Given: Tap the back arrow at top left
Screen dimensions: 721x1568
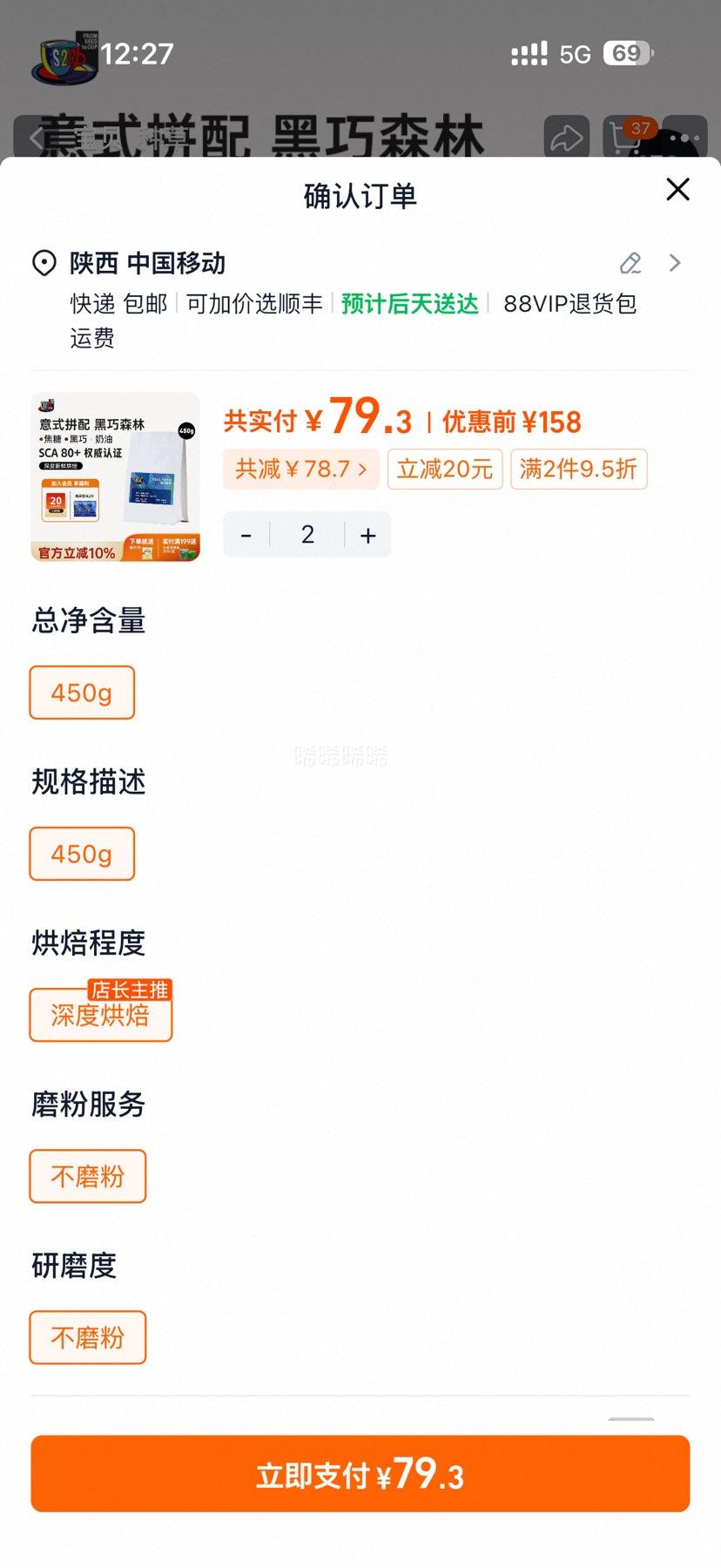Looking at the screenshot, I should pyautogui.click(x=35, y=138).
